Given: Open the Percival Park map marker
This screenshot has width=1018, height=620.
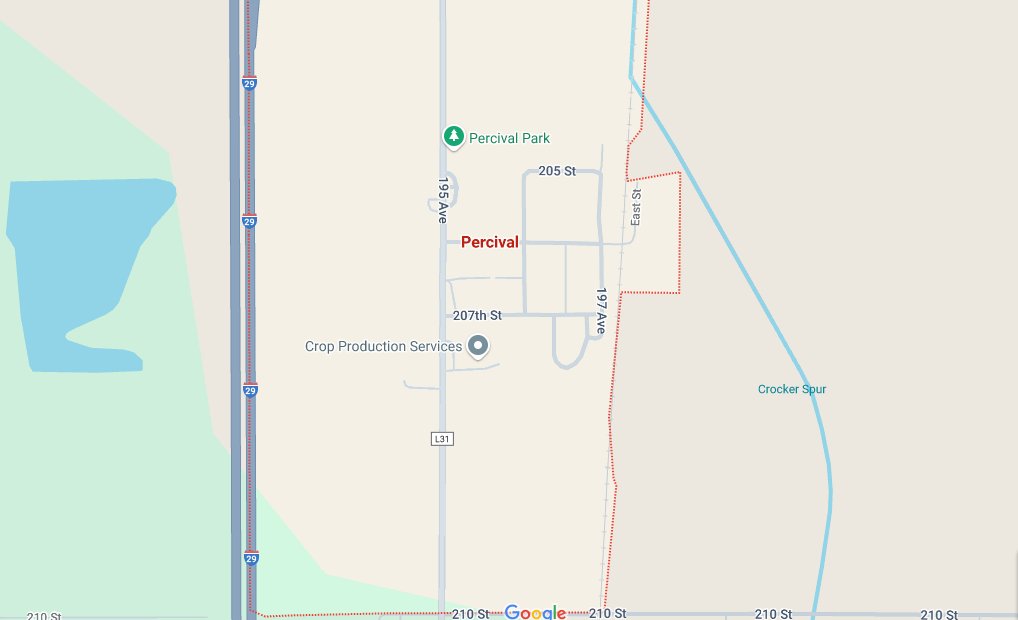Looking at the screenshot, I should coord(454,137).
